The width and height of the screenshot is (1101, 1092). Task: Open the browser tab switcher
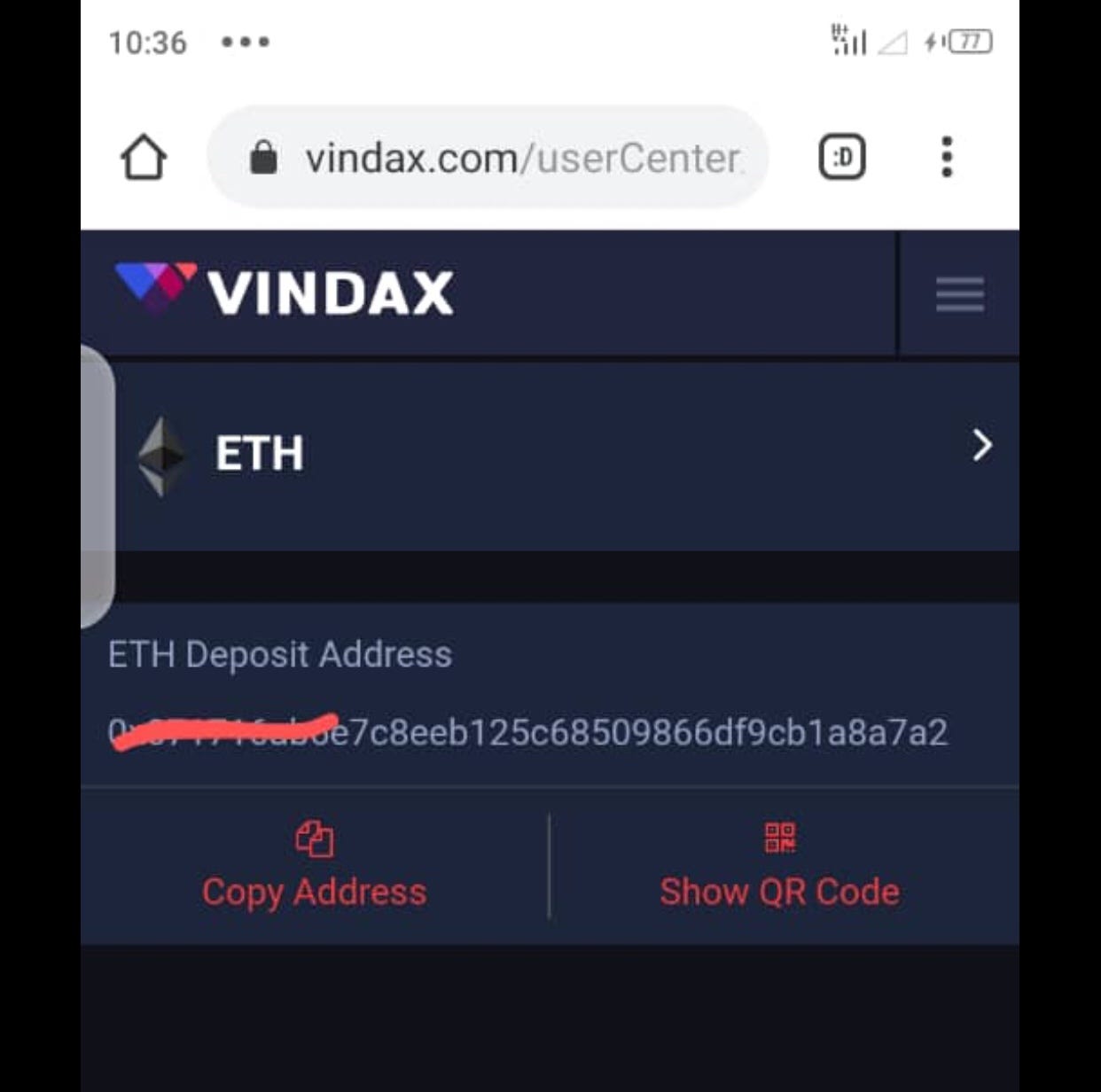coord(841,158)
